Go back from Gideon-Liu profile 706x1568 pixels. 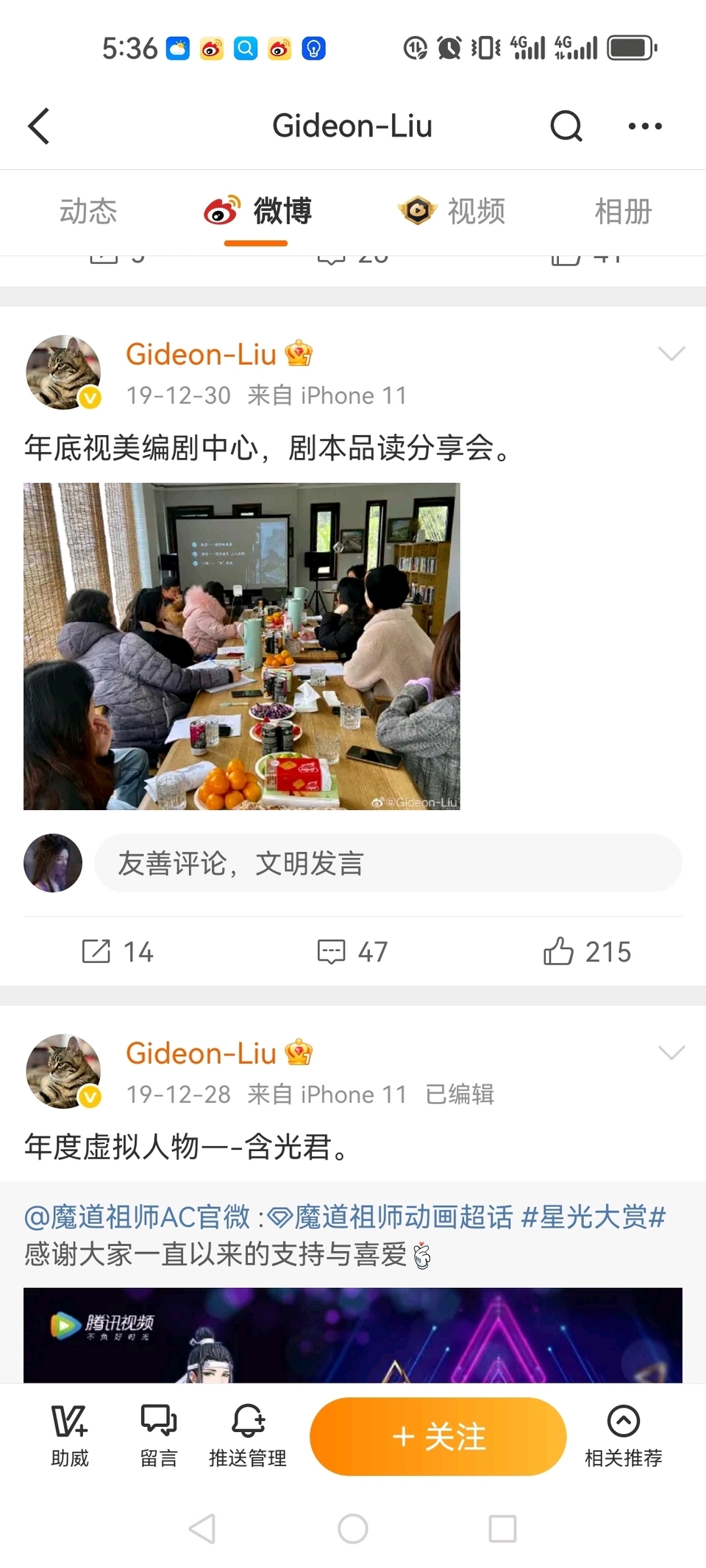click(x=39, y=126)
